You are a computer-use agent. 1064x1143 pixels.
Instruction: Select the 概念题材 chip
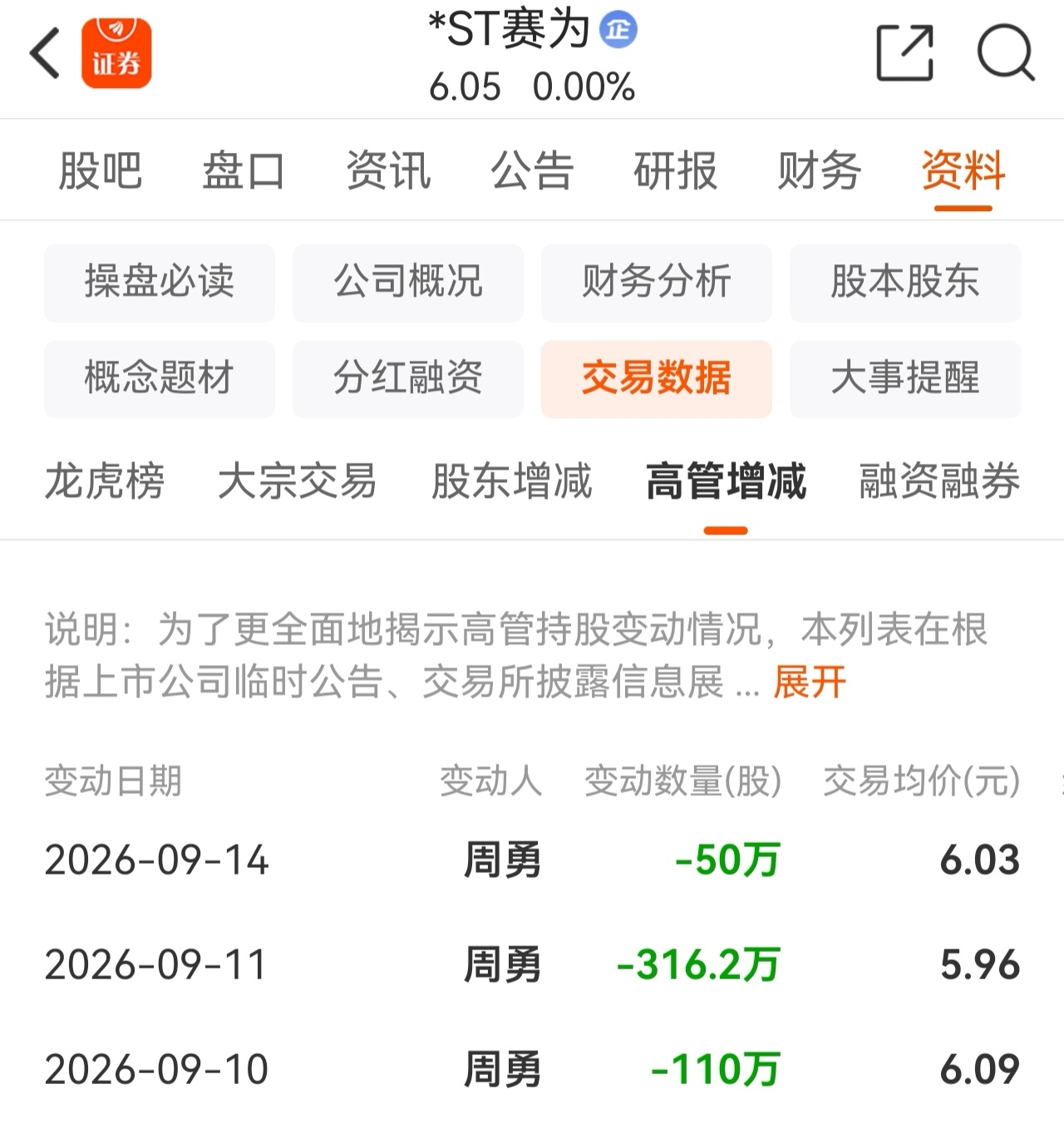160,379
